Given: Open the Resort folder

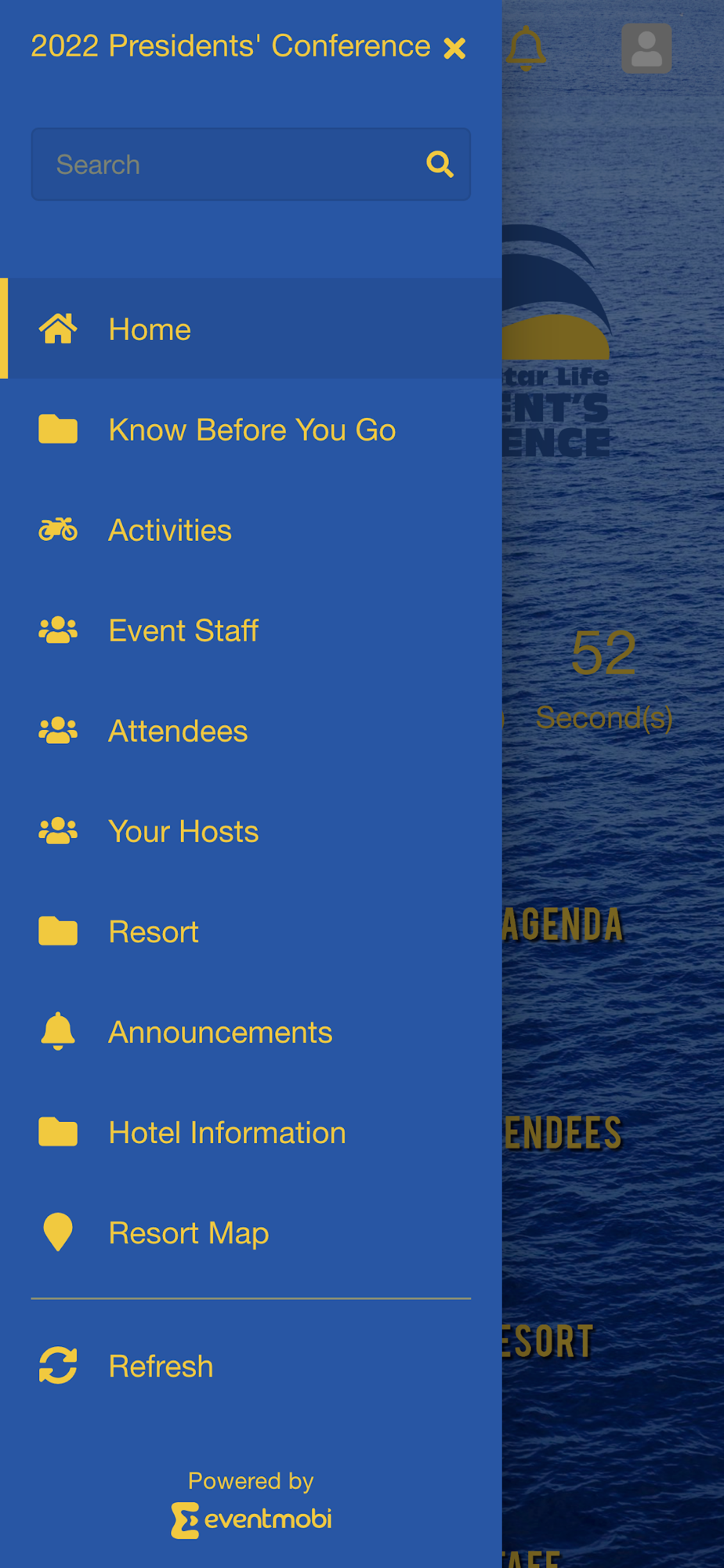Looking at the screenshot, I should click(x=153, y=931).
